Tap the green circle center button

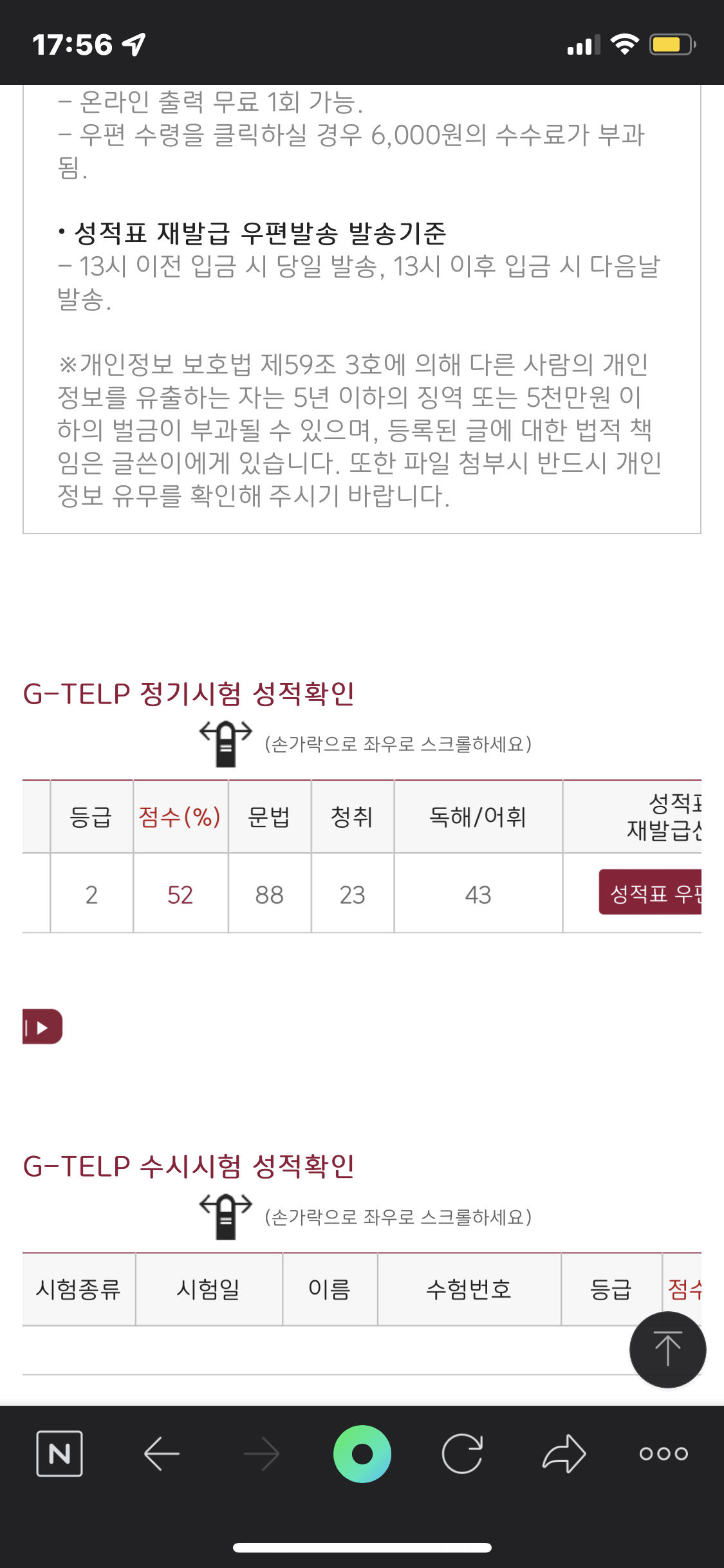tap(362, 1453)
